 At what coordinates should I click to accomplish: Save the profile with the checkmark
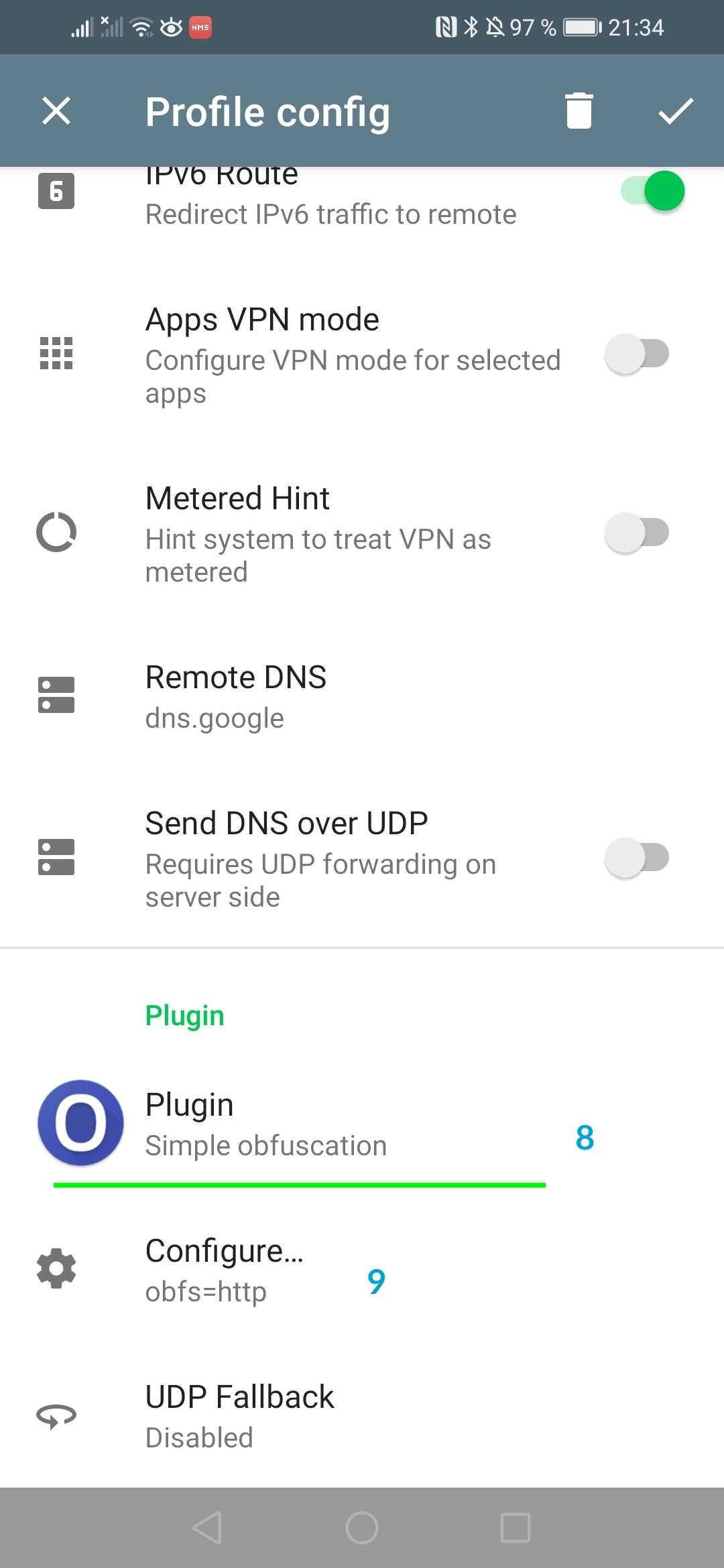676,111
